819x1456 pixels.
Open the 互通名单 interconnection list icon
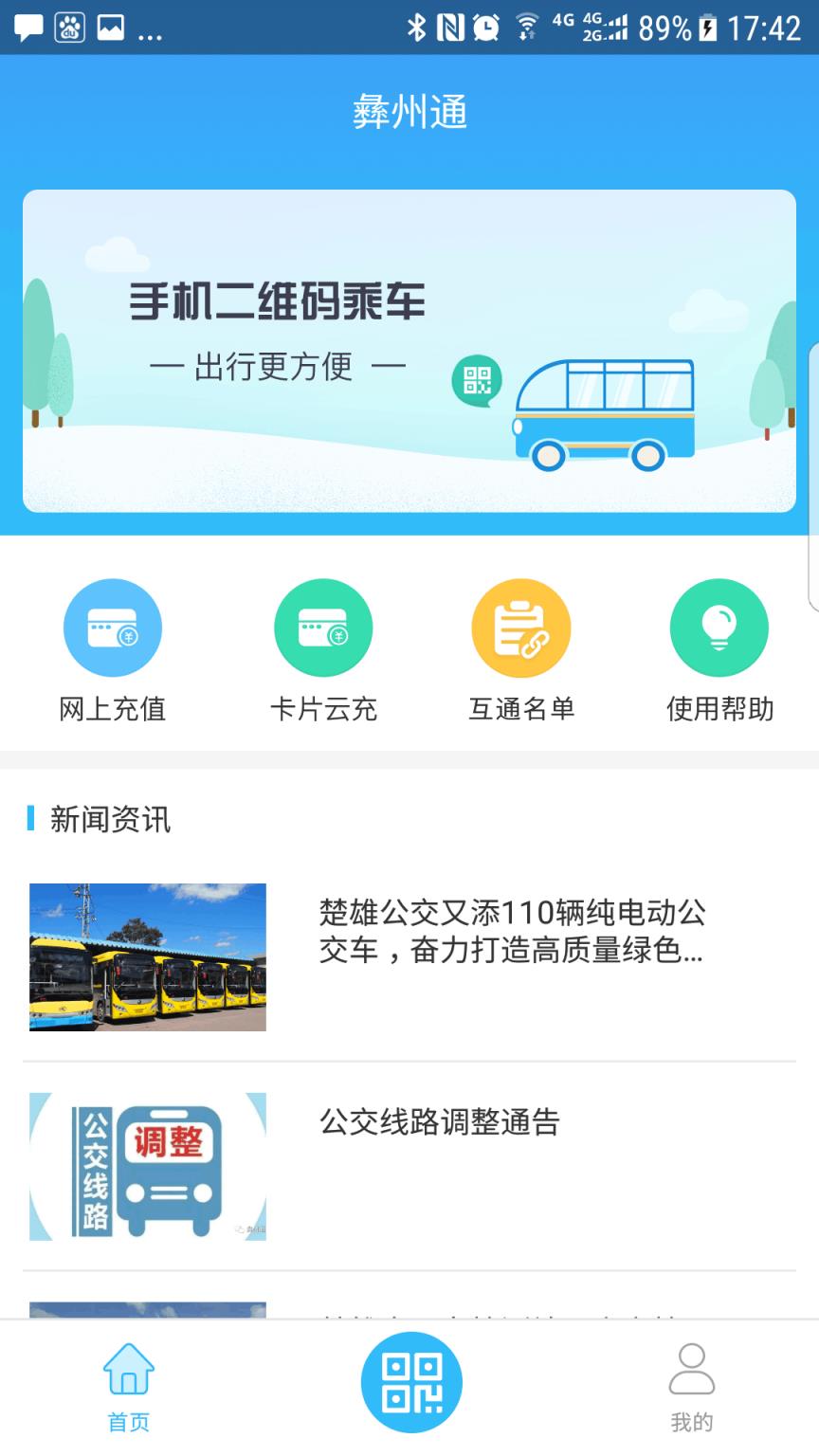coord(520,628)
